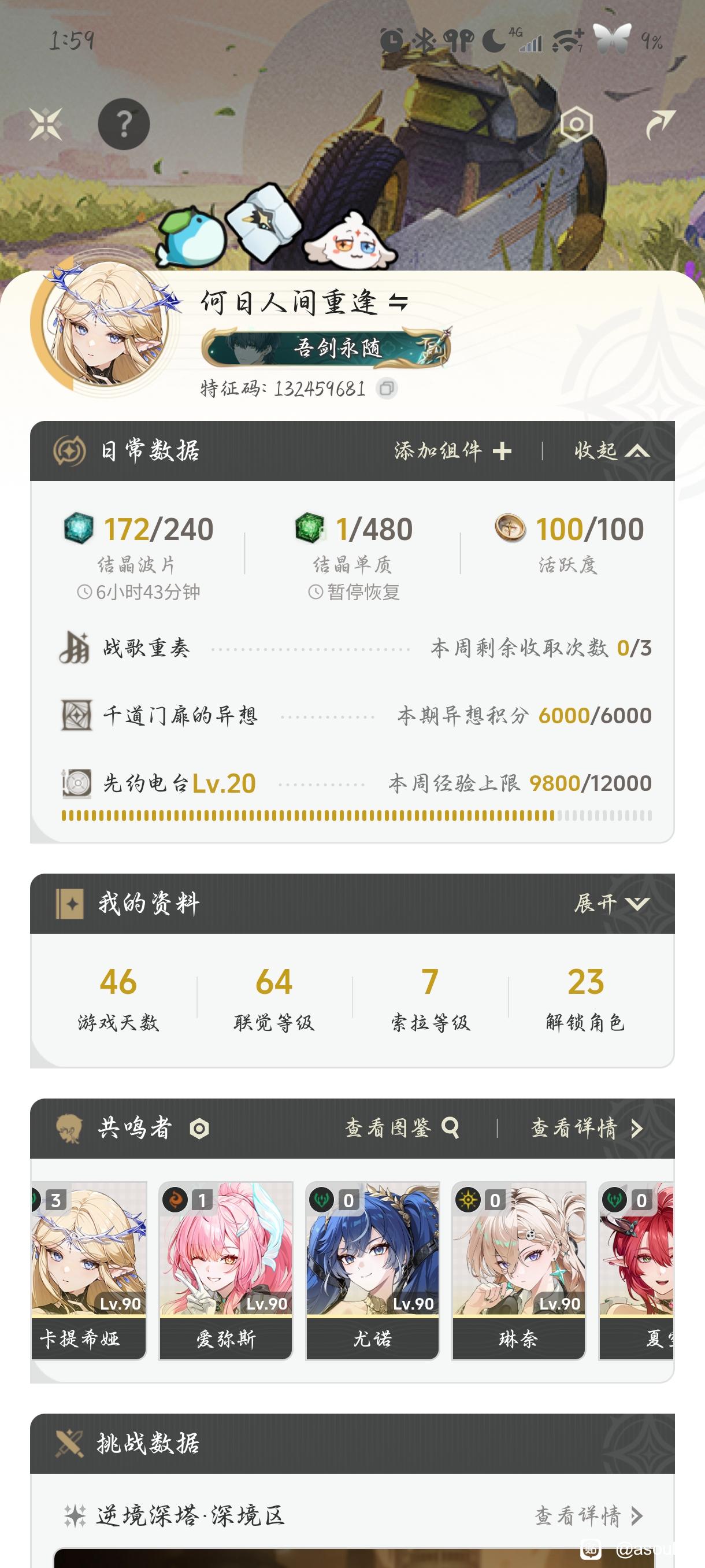The width and height of the screenshot is (705, 1568).
Task: Open character card 尤诺
Action: (372, 1270)
